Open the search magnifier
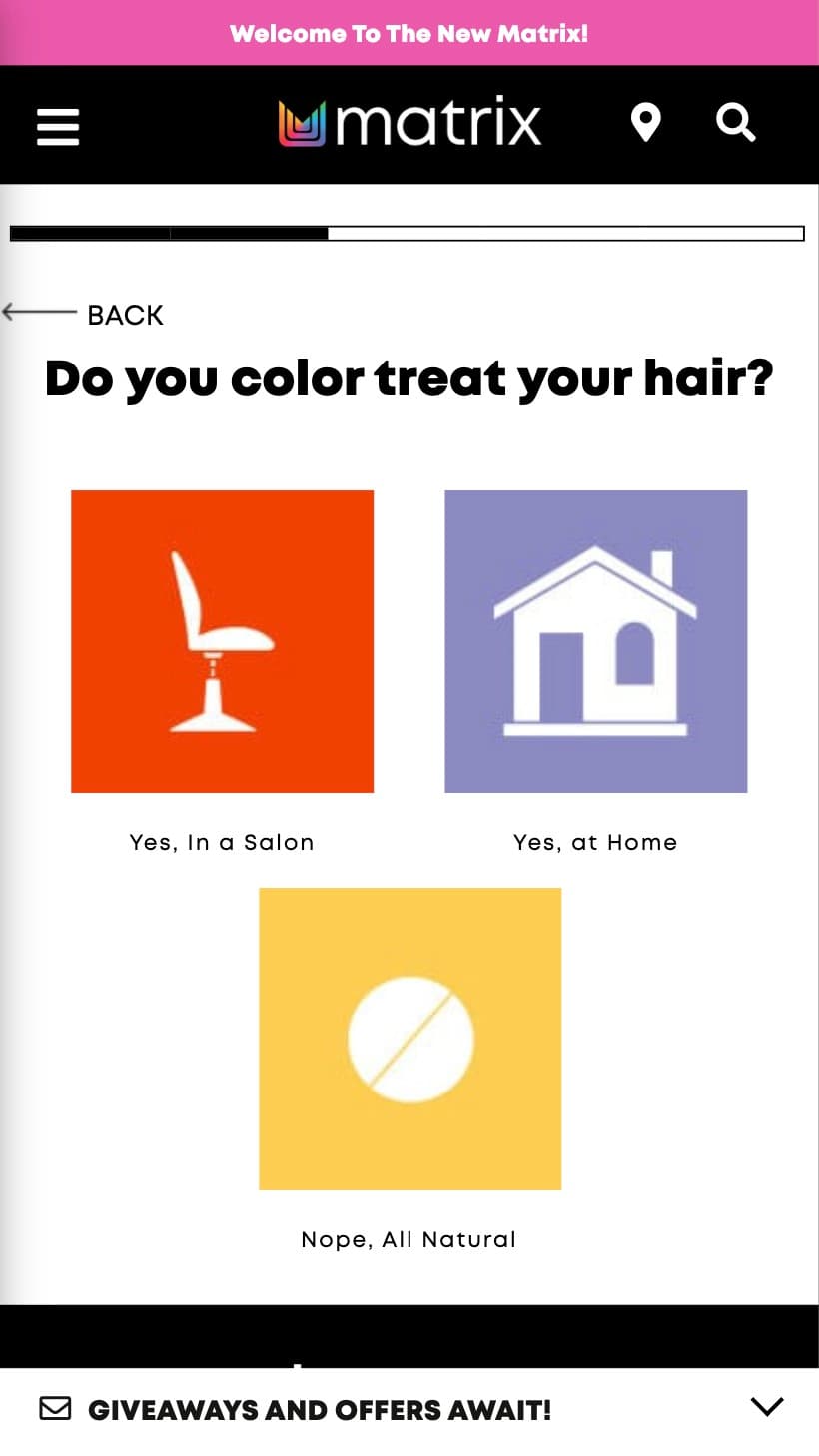The image size is (819, 1456). click(735, 123)
